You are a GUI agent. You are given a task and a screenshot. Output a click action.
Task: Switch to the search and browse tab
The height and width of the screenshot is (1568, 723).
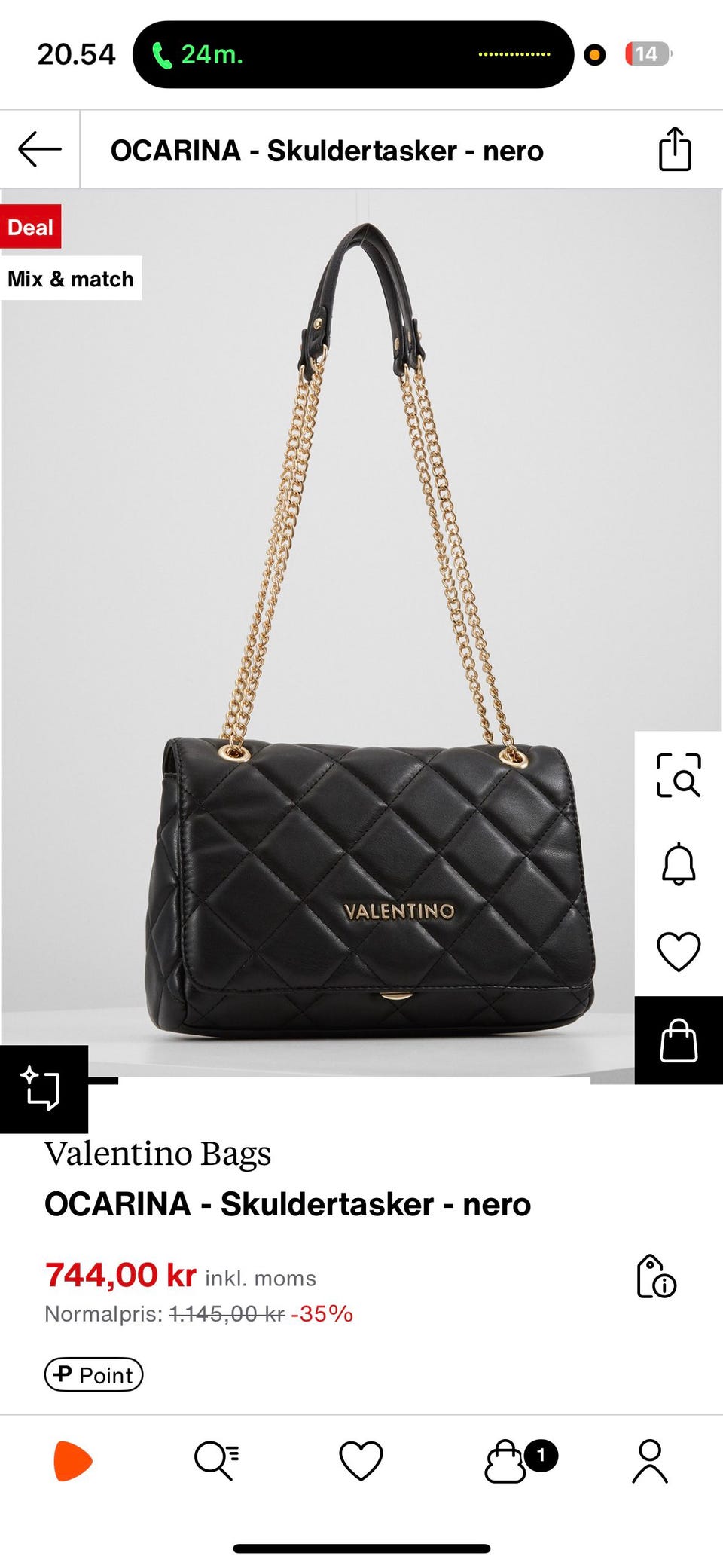(217, 1461)
